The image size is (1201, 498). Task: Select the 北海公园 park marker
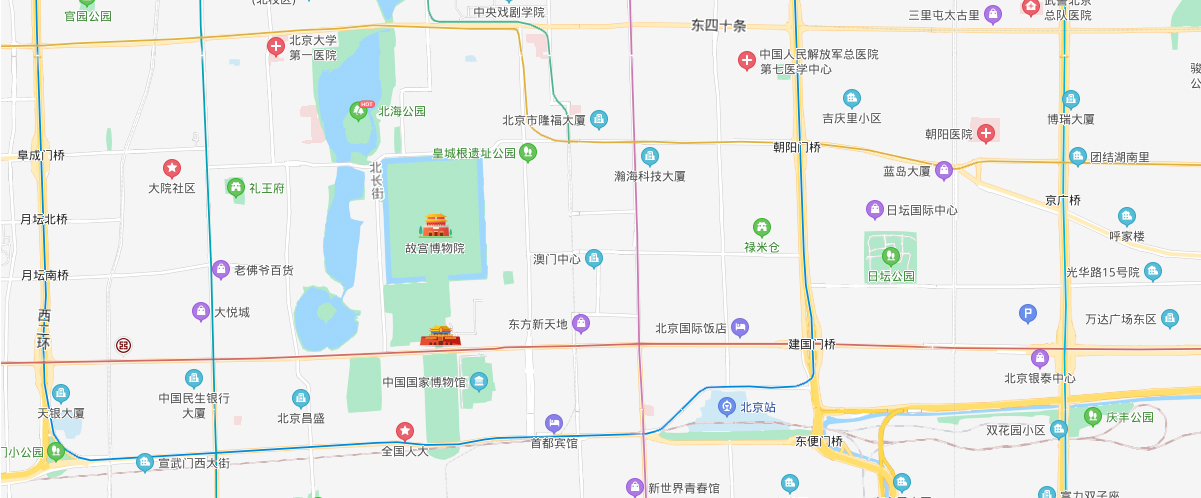(x=359, y=111)
